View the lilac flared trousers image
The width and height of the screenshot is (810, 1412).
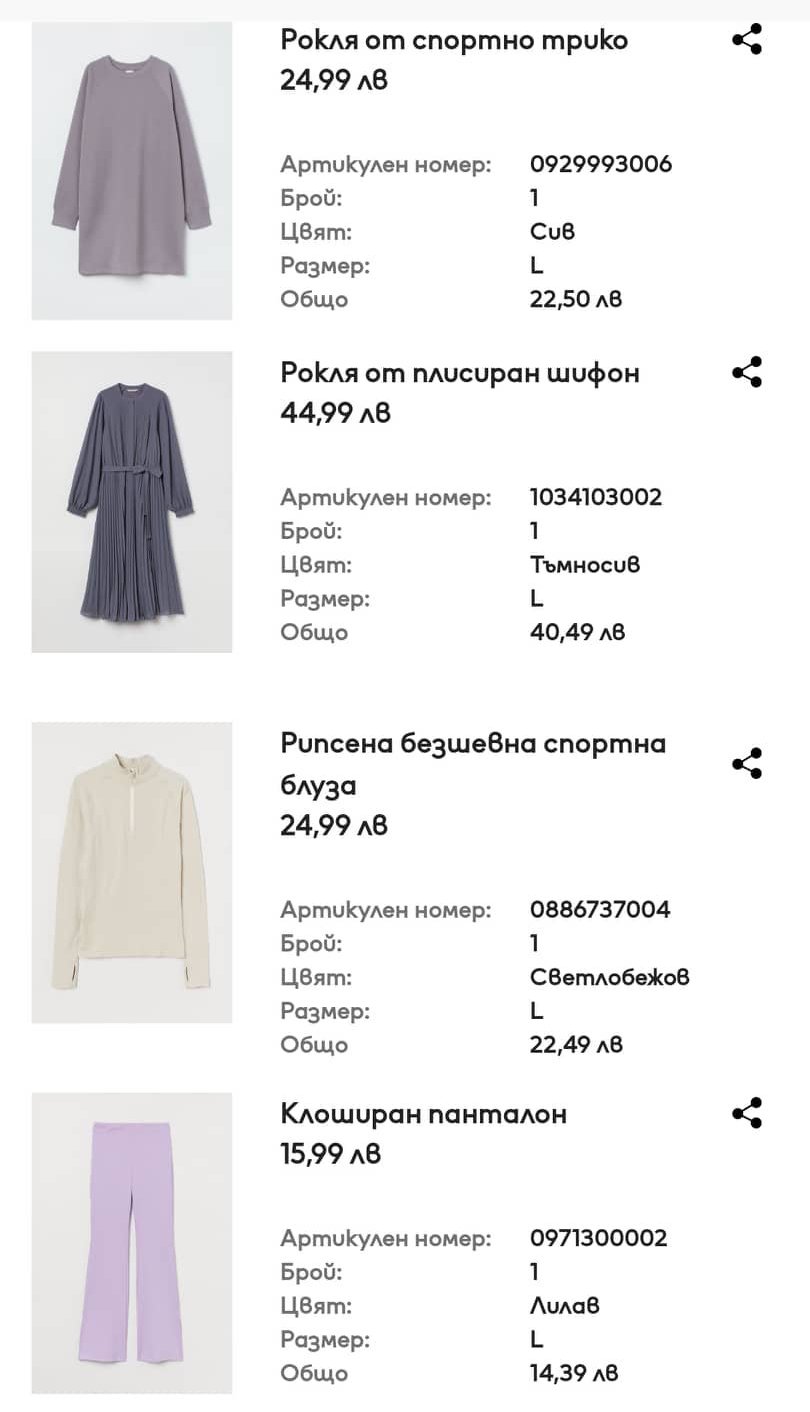tap(132, 1242)
